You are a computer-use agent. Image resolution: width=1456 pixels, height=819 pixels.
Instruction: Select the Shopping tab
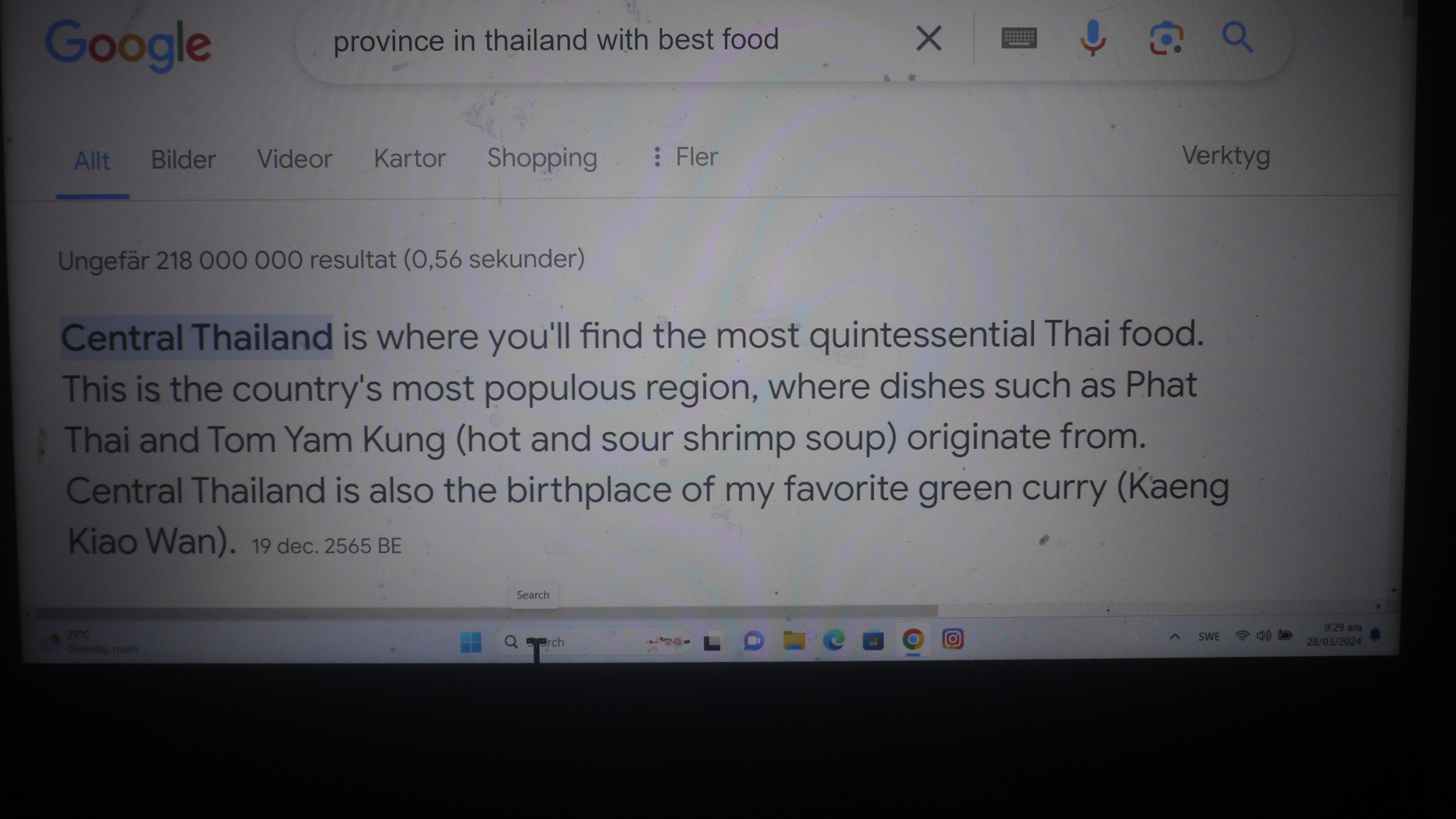[x=542, y=158]
